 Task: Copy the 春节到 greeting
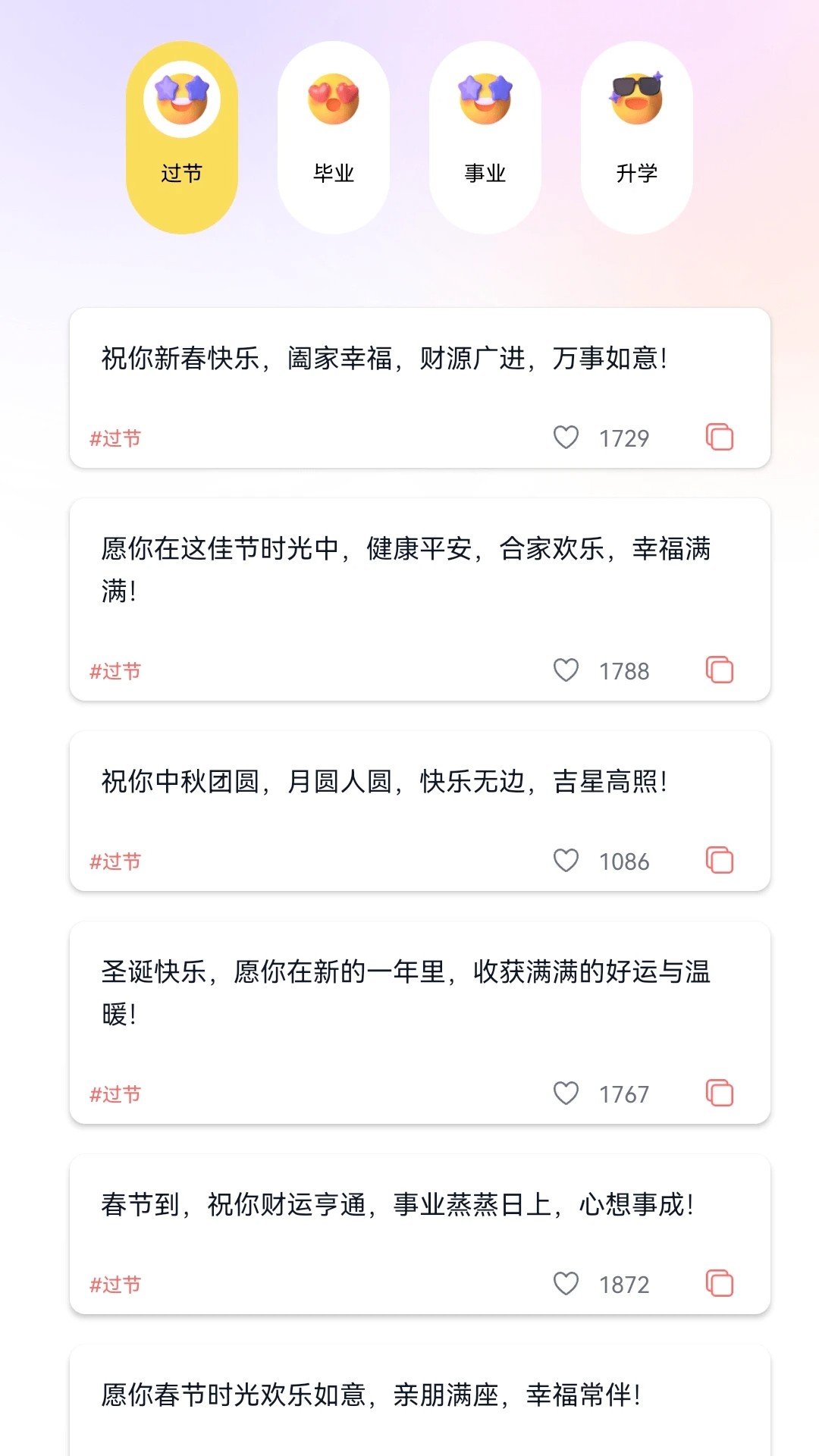click(717, 1284)
